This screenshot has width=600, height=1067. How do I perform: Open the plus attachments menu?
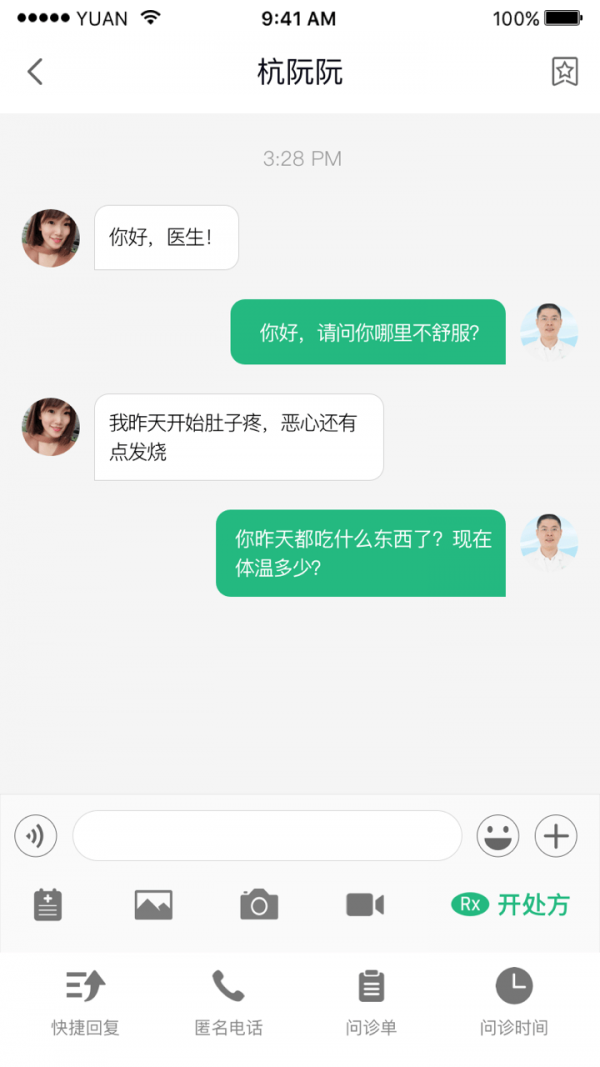click(x=556, y=836)
